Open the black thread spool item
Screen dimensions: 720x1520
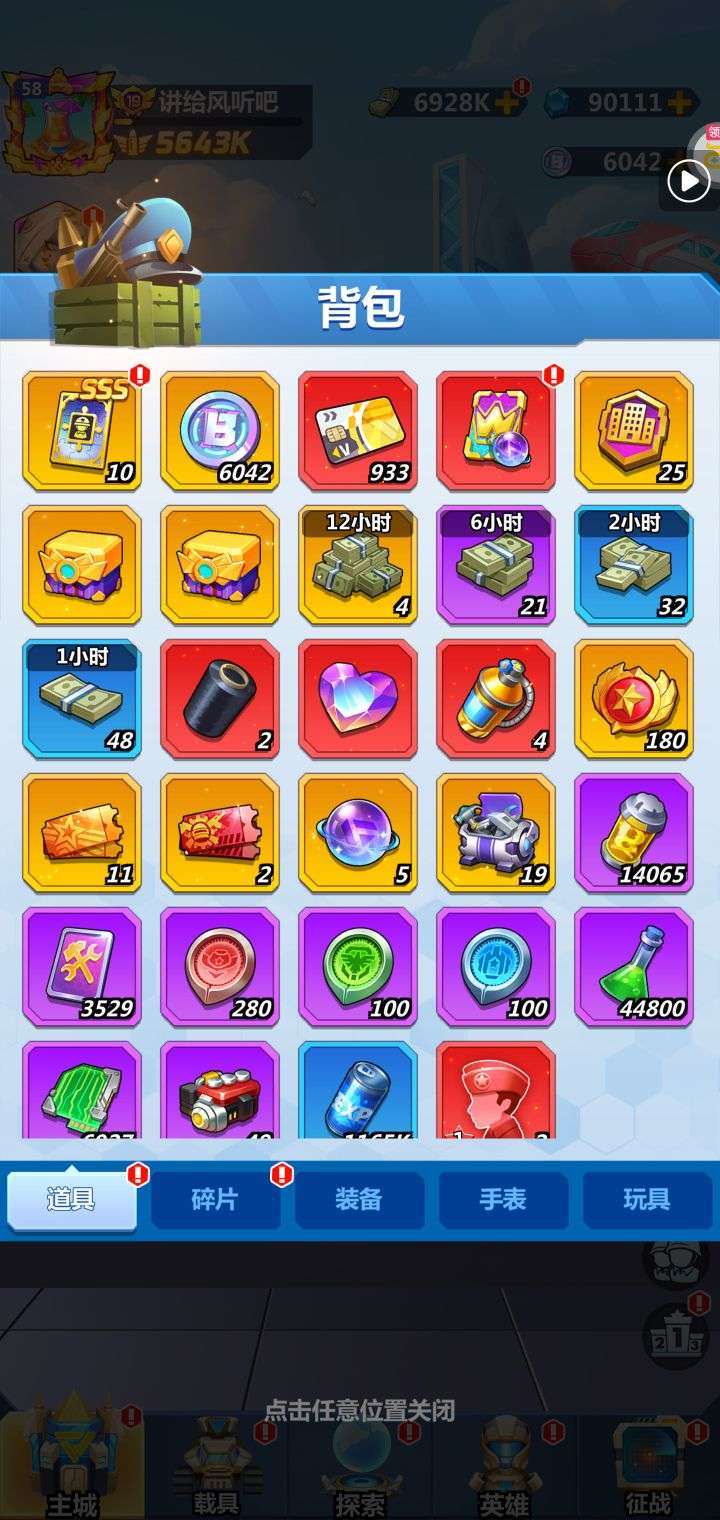pyautogui.click(x=220, y=699)
